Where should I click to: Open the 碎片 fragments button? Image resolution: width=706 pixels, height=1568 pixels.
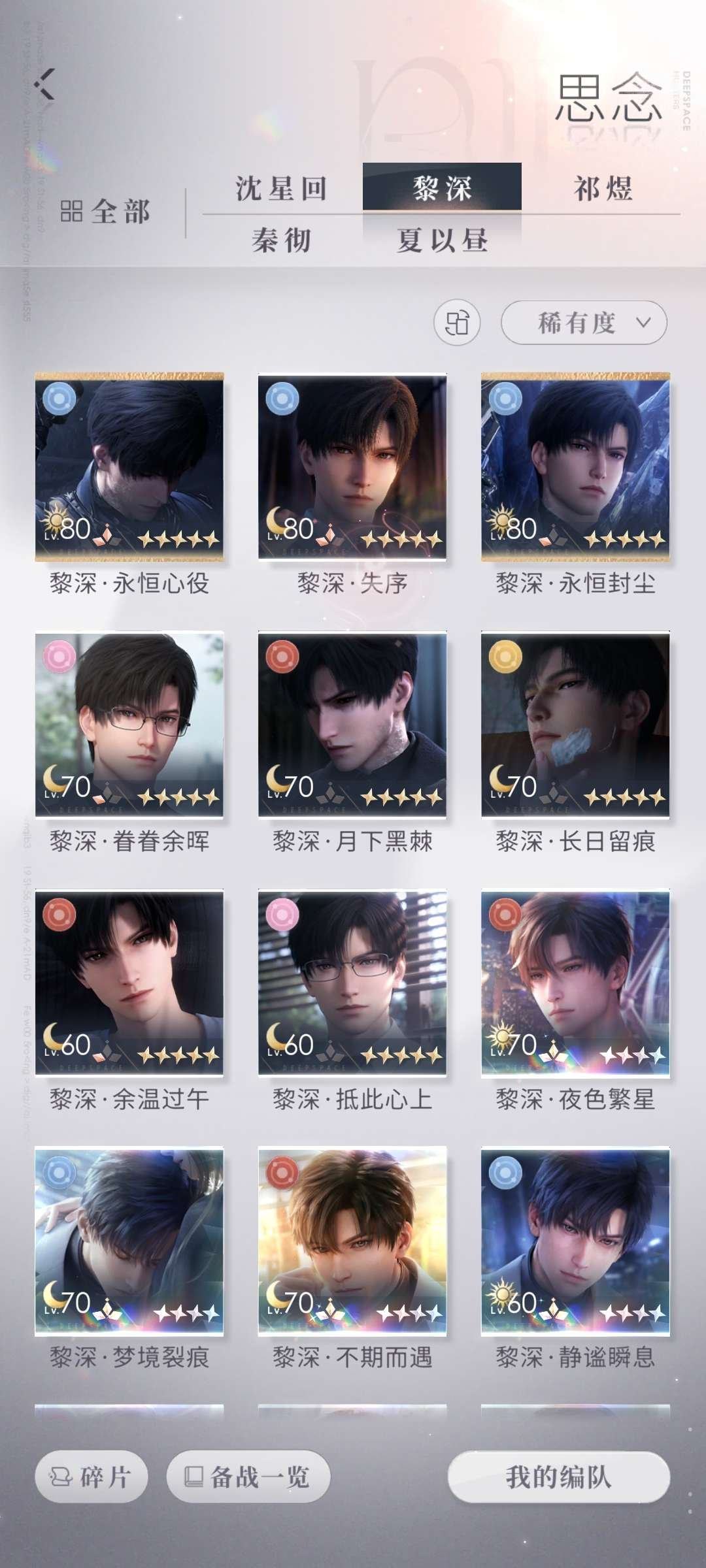[x=92, y=1477]
